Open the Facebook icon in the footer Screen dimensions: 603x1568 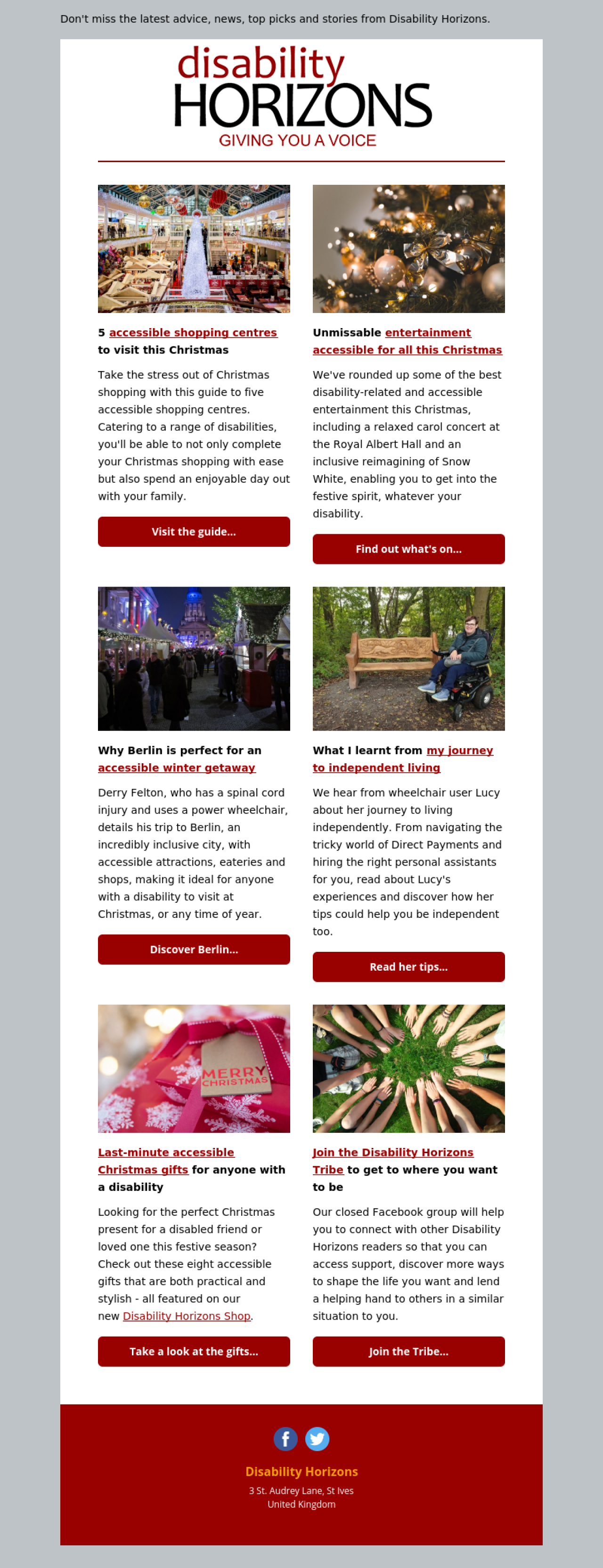285,1439
